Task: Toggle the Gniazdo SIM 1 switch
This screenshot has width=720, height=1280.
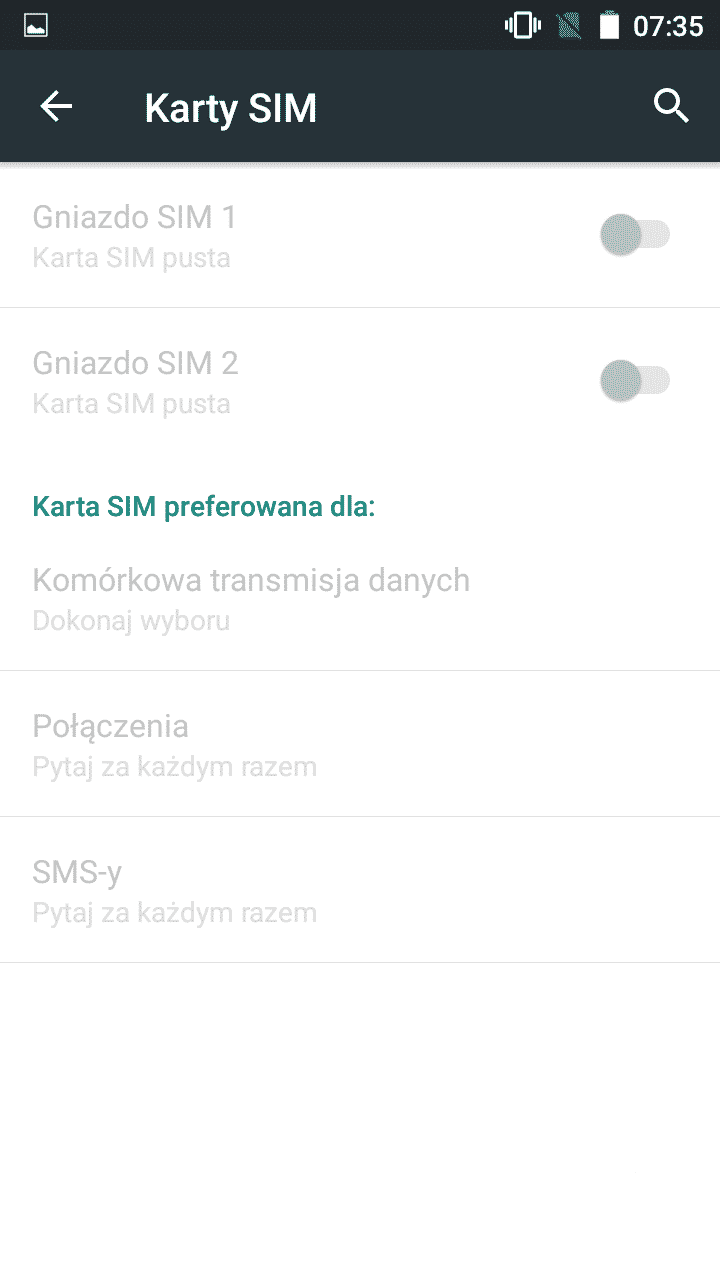Action: (x=634, y=235)
